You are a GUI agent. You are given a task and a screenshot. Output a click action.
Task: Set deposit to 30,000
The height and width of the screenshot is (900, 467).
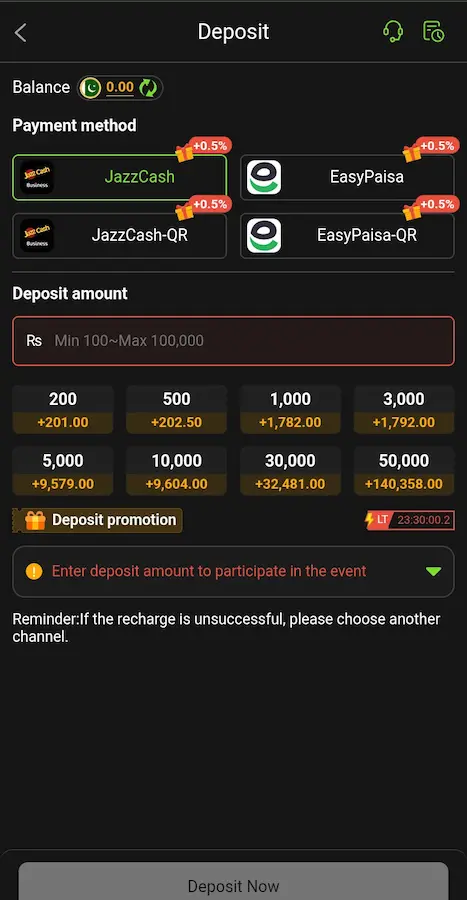tap(290, 471)
